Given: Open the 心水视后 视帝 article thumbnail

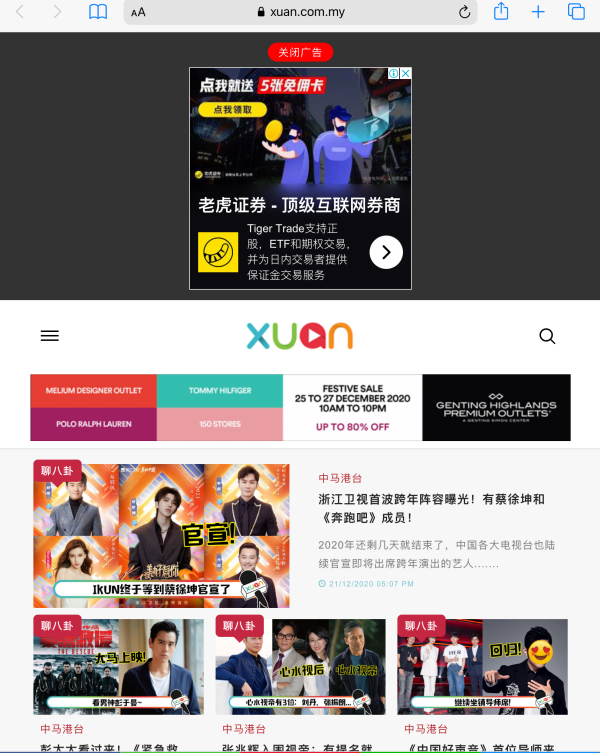Looking at the screenshot, I should pos(300,665).
